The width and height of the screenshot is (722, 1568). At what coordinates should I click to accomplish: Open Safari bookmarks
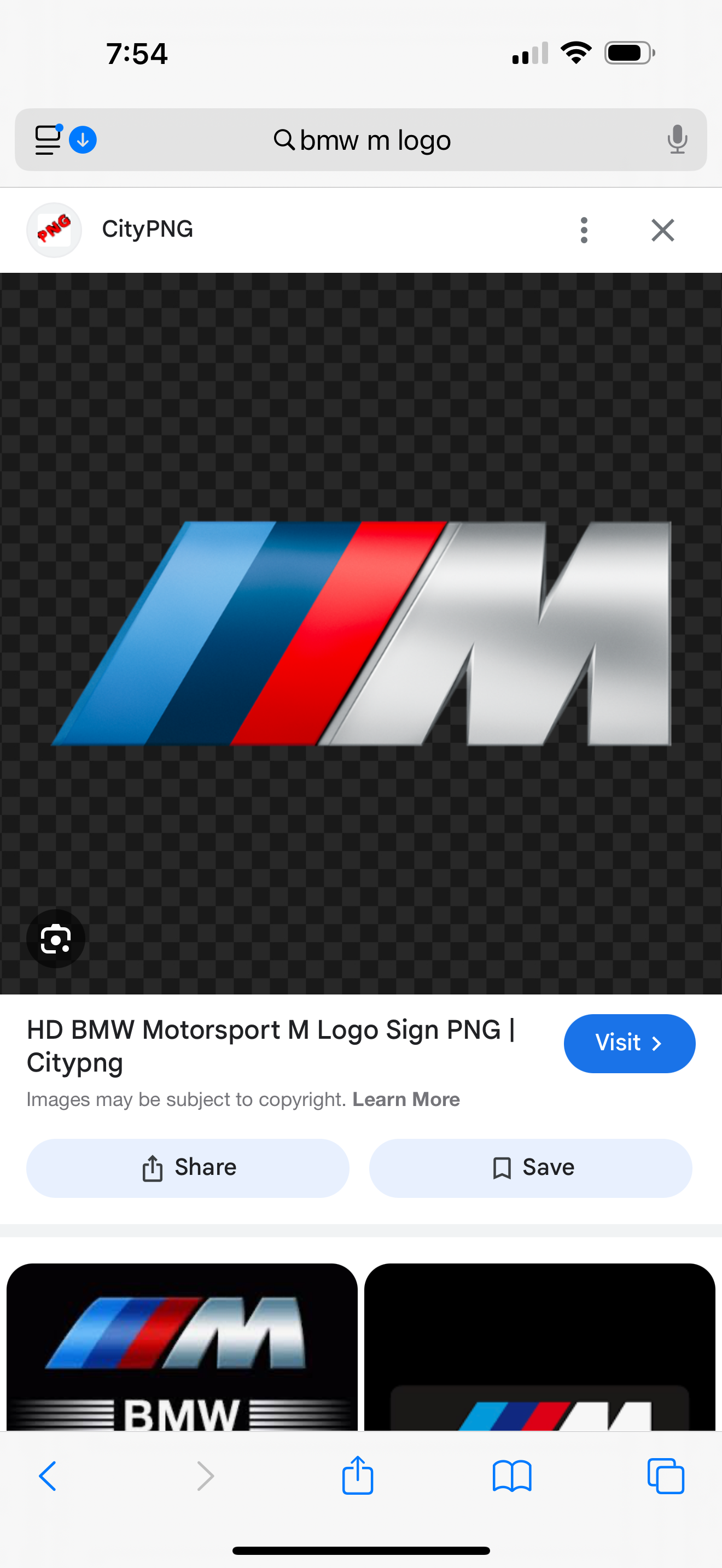[511, 1476]
